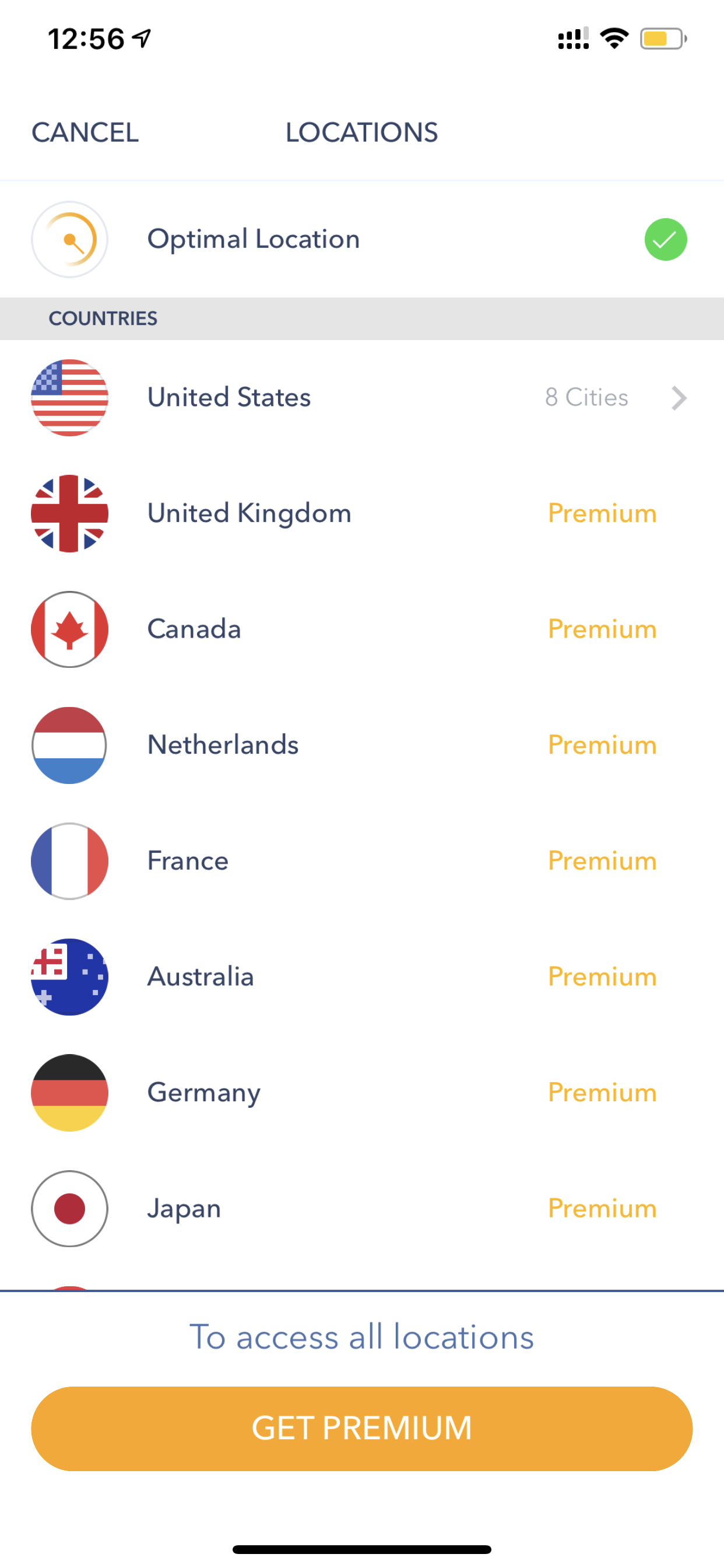Pick France from countries list
The image size is (724, 1568).
point(362,860)
